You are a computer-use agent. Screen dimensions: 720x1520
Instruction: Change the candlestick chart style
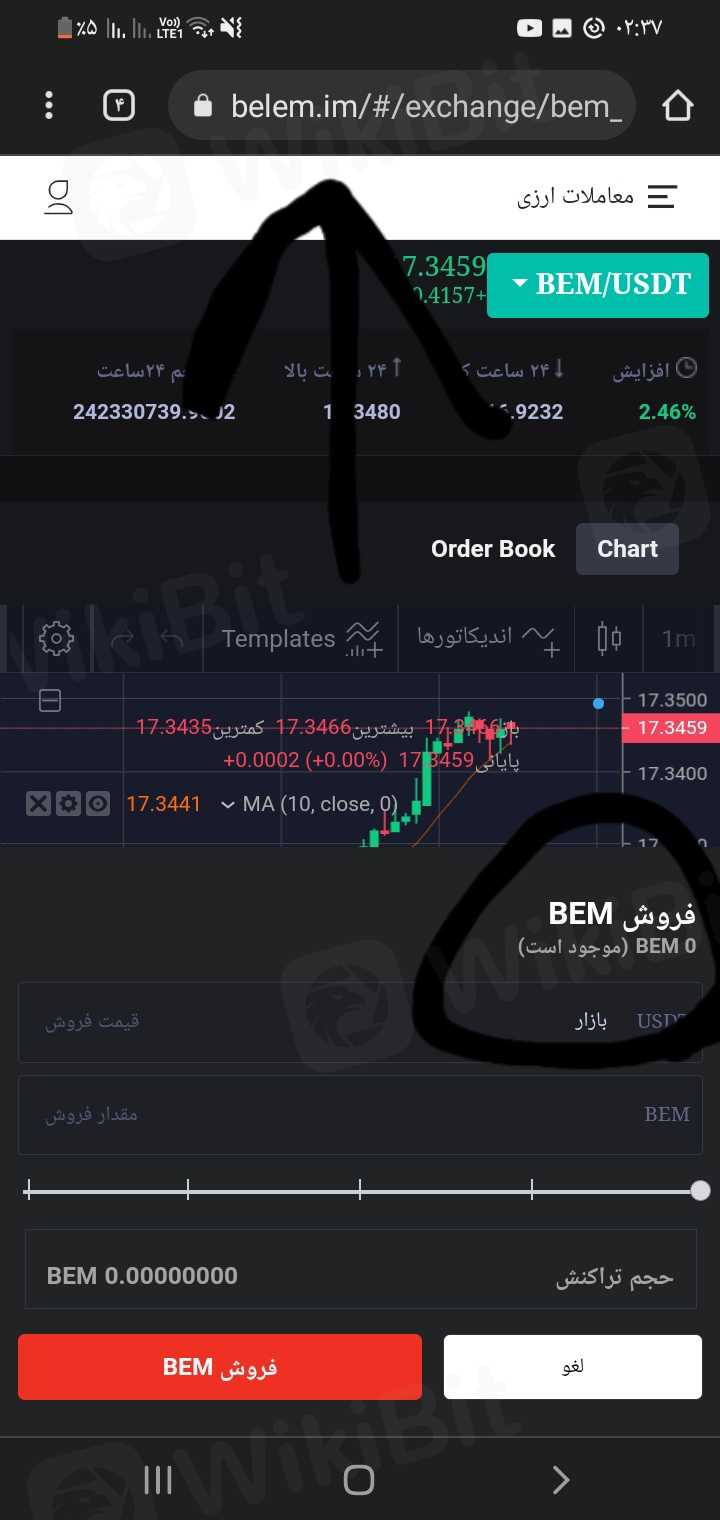[609, 638]
